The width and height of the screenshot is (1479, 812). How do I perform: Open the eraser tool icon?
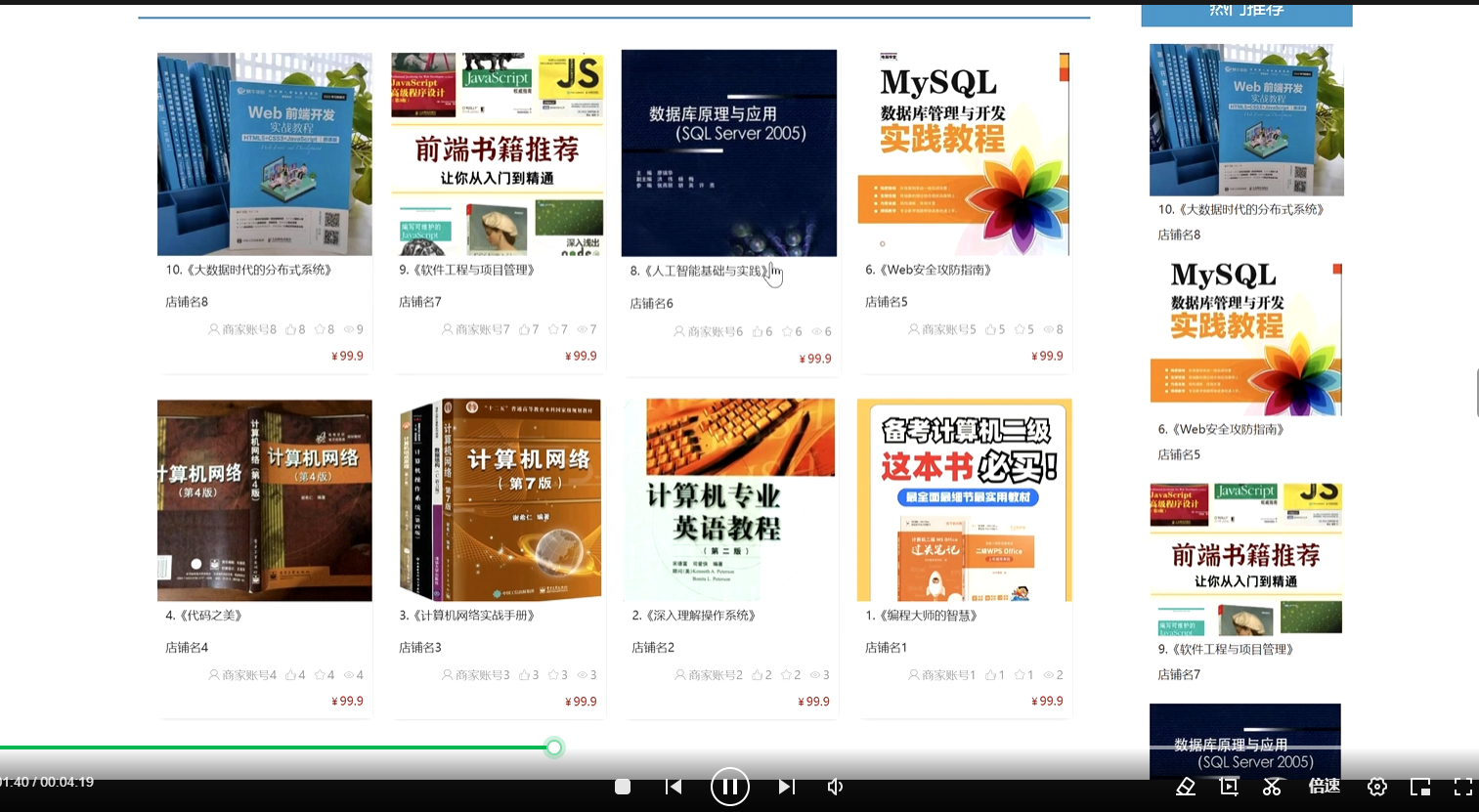click(1186, 787)
